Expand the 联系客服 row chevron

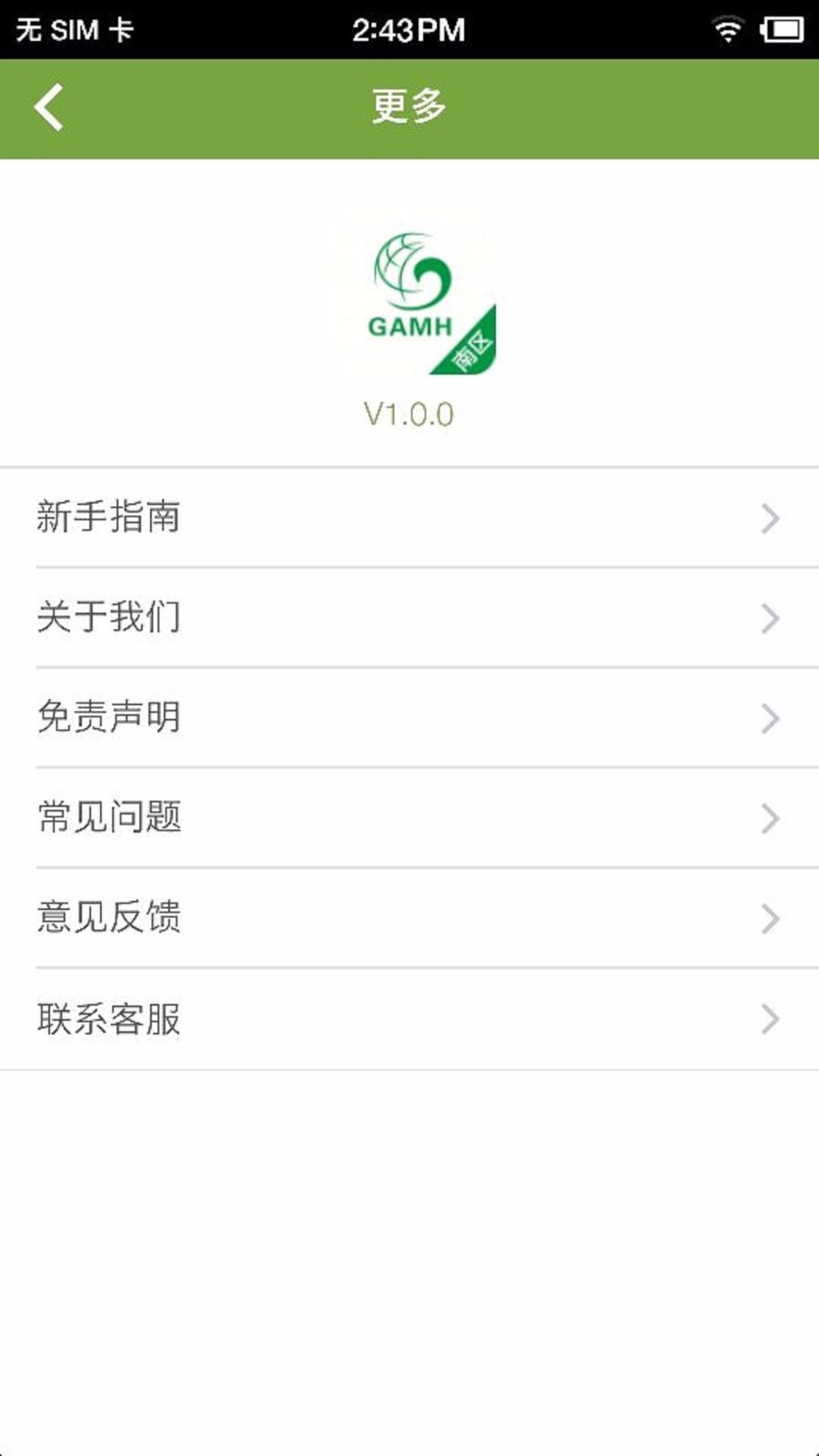[769, 1021]
